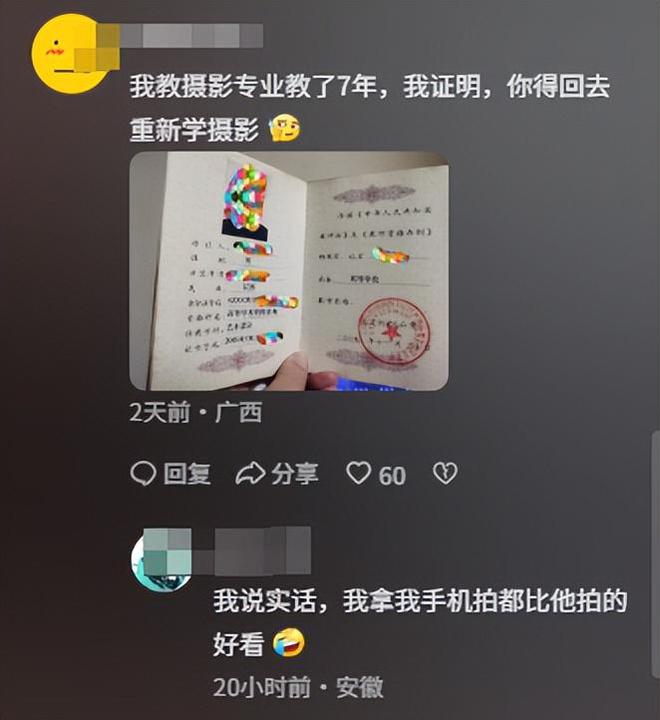The height and width of the screenshot is (720, 660).
Task: Open the yellow avatar commenter's profile
Action: [x=68, y=52]
